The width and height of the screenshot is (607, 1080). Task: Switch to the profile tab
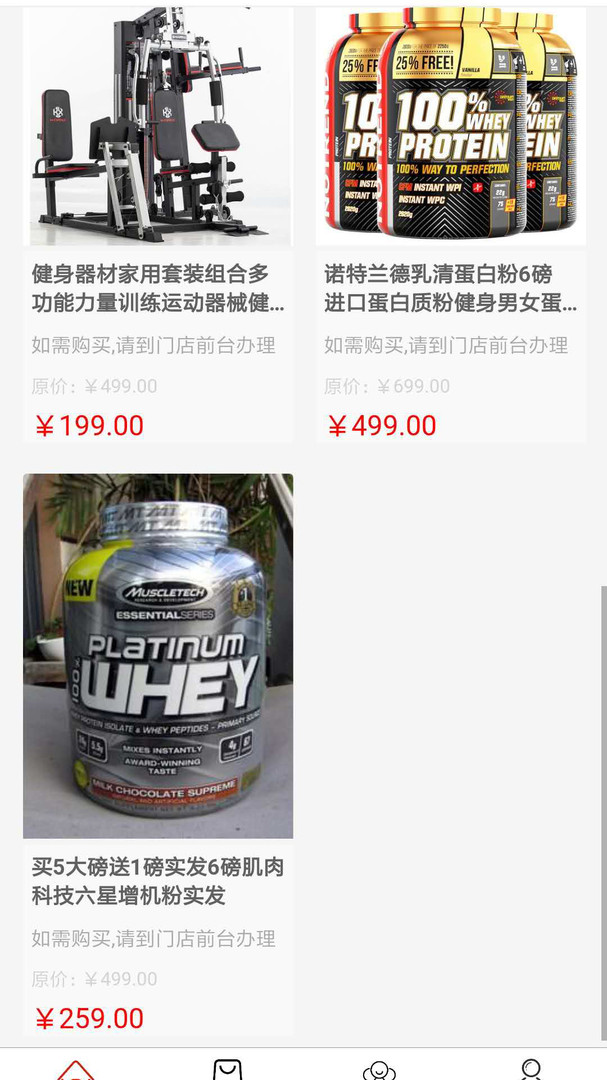click(531, 1070)
